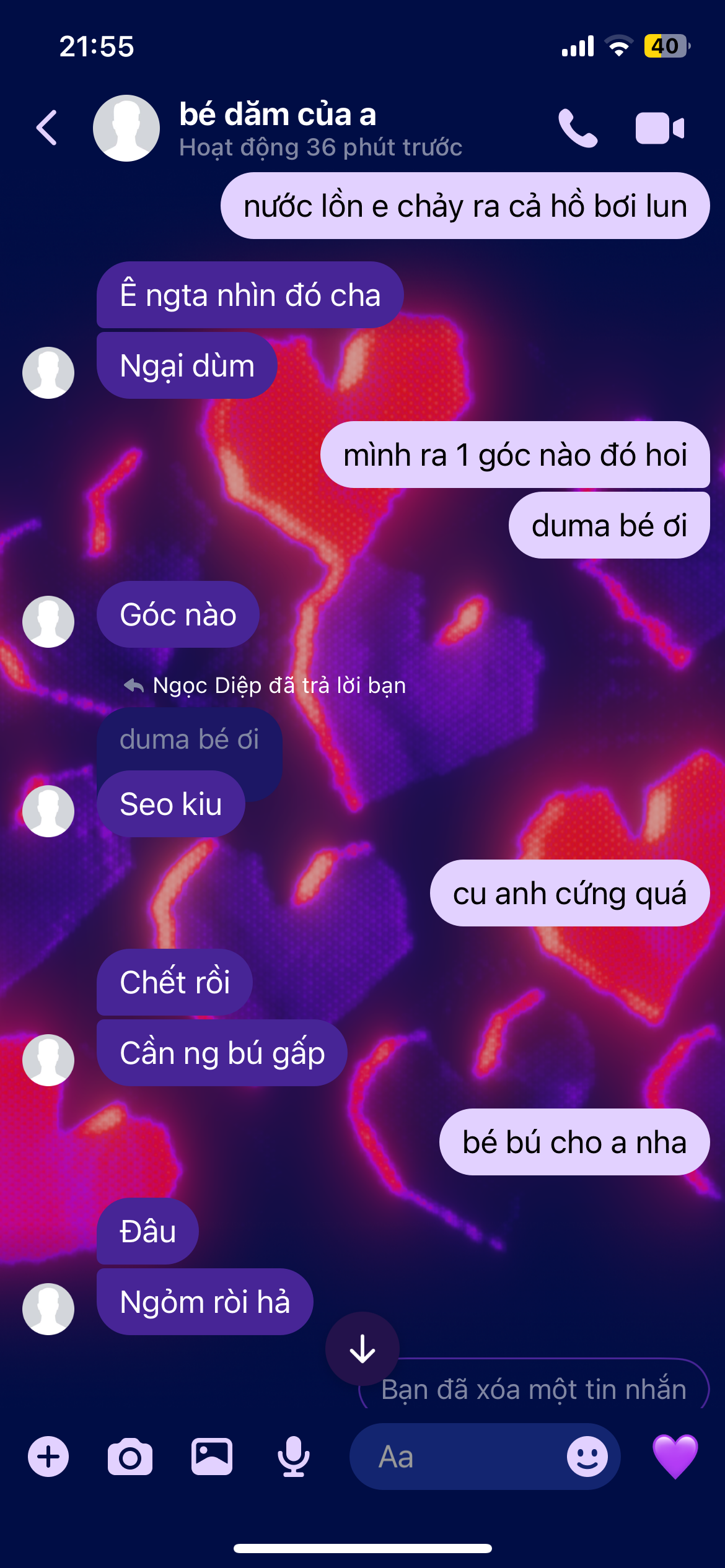Start a video call with this contact
Image resolution: width=725 pixels, height=1568 pixels.
click(659, 128)
